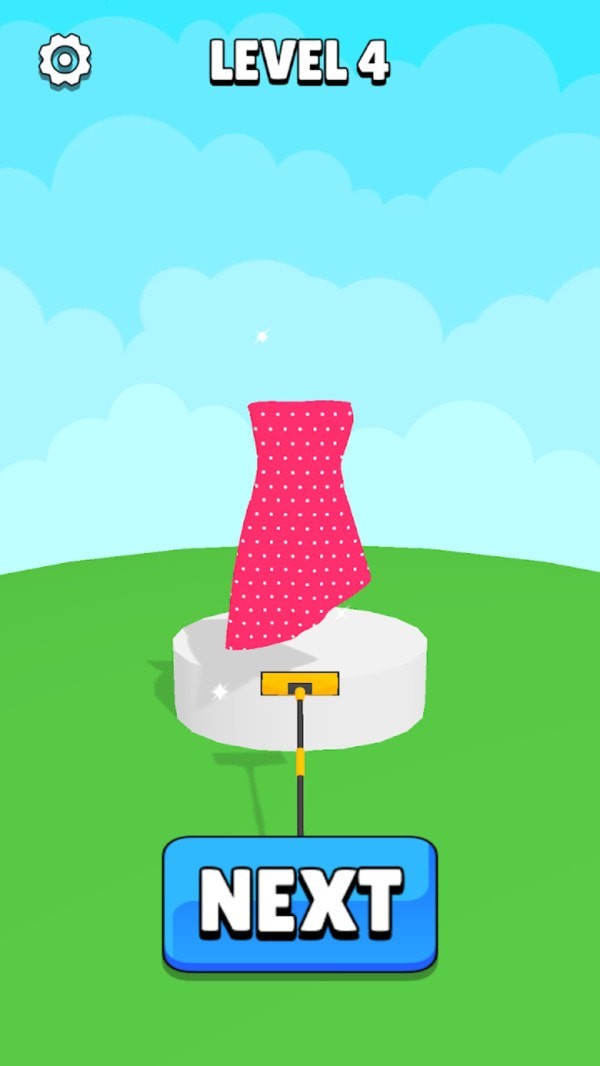The height and width of the screenshot is (1066, 600).
Task: Tap the NEXT button
Action: pos(300,902)
